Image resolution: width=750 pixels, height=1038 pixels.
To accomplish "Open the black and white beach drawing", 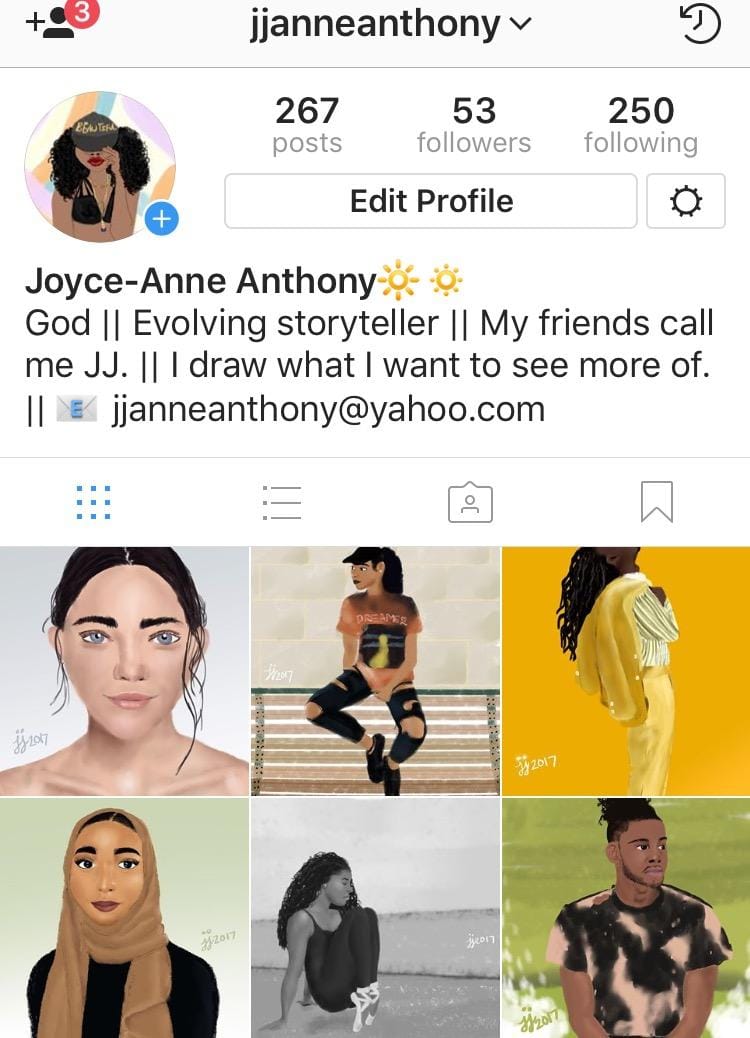I will 375,917.
